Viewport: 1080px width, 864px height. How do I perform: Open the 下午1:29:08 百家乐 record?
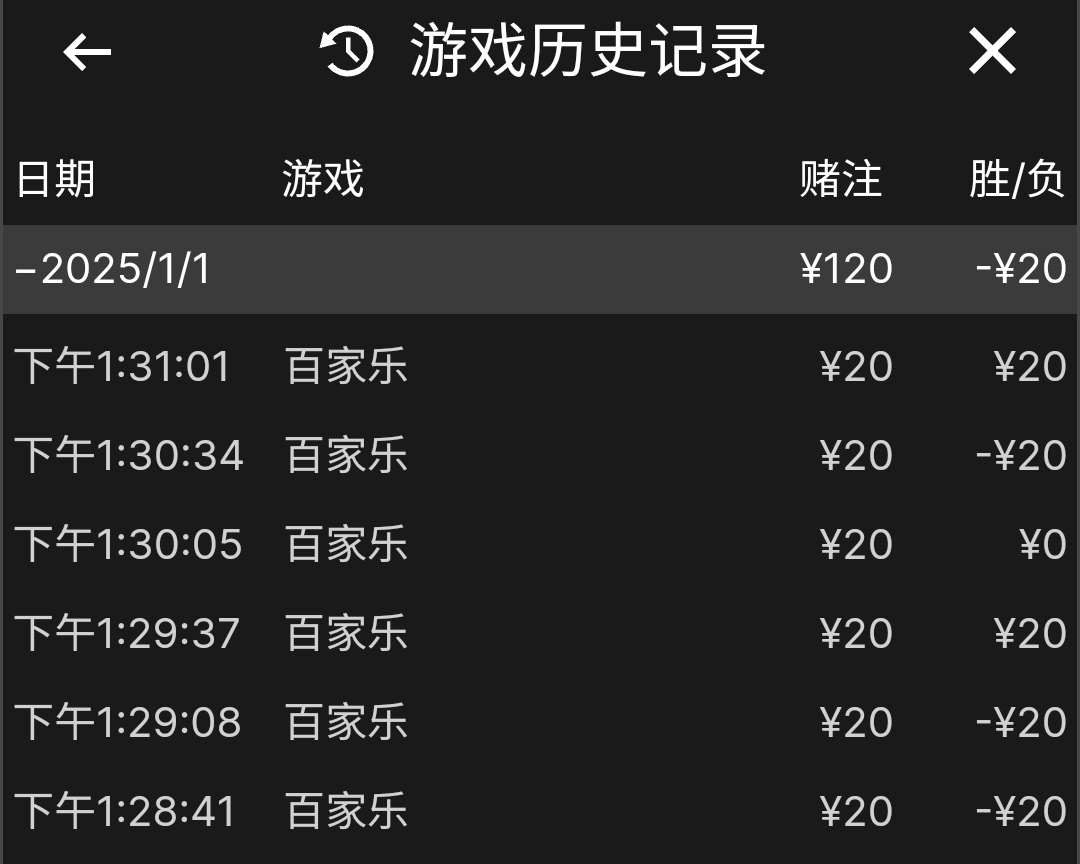pyautogui.click(x=540, y=723)
